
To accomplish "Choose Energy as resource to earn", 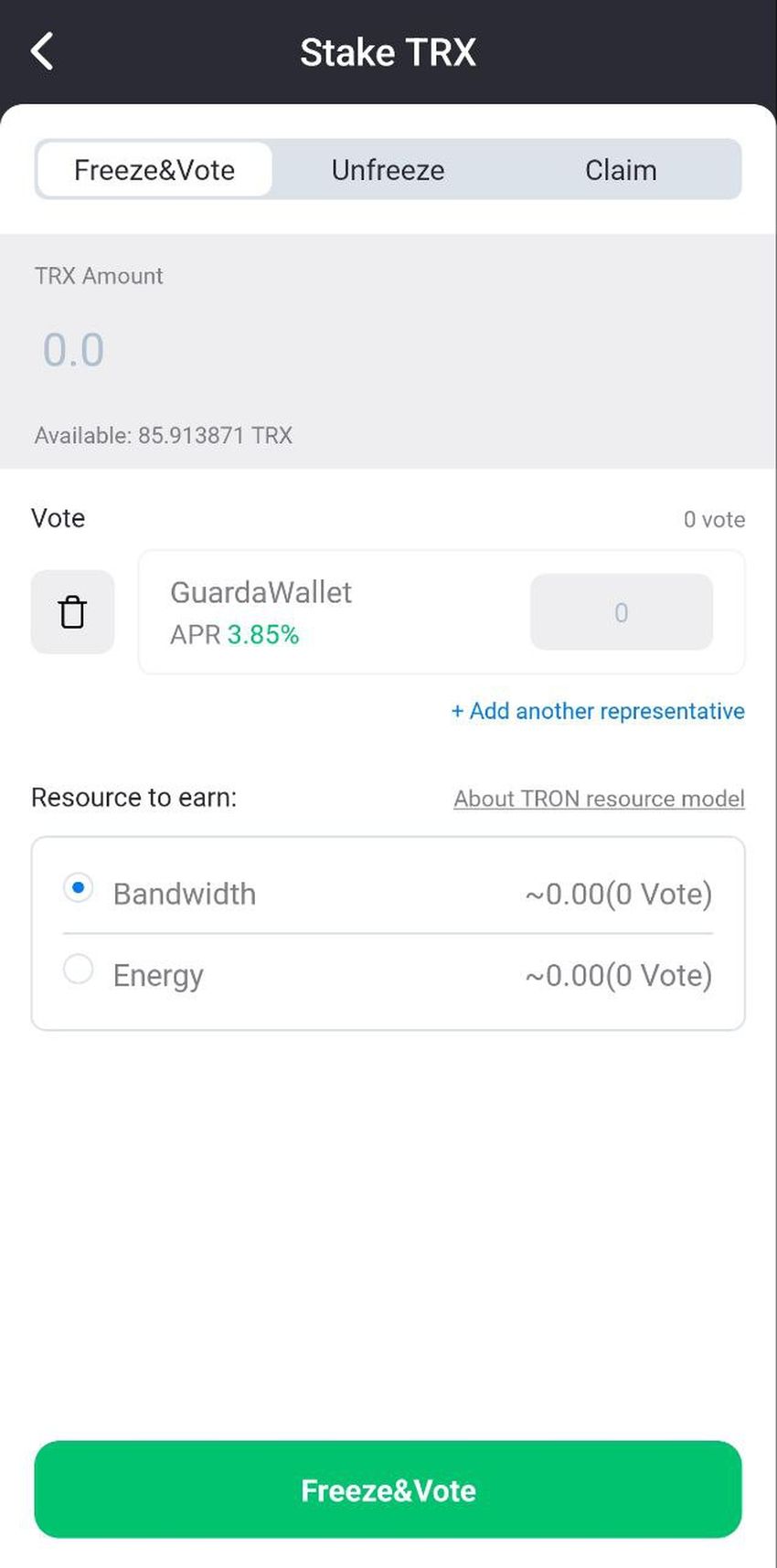I will (79, 969).
